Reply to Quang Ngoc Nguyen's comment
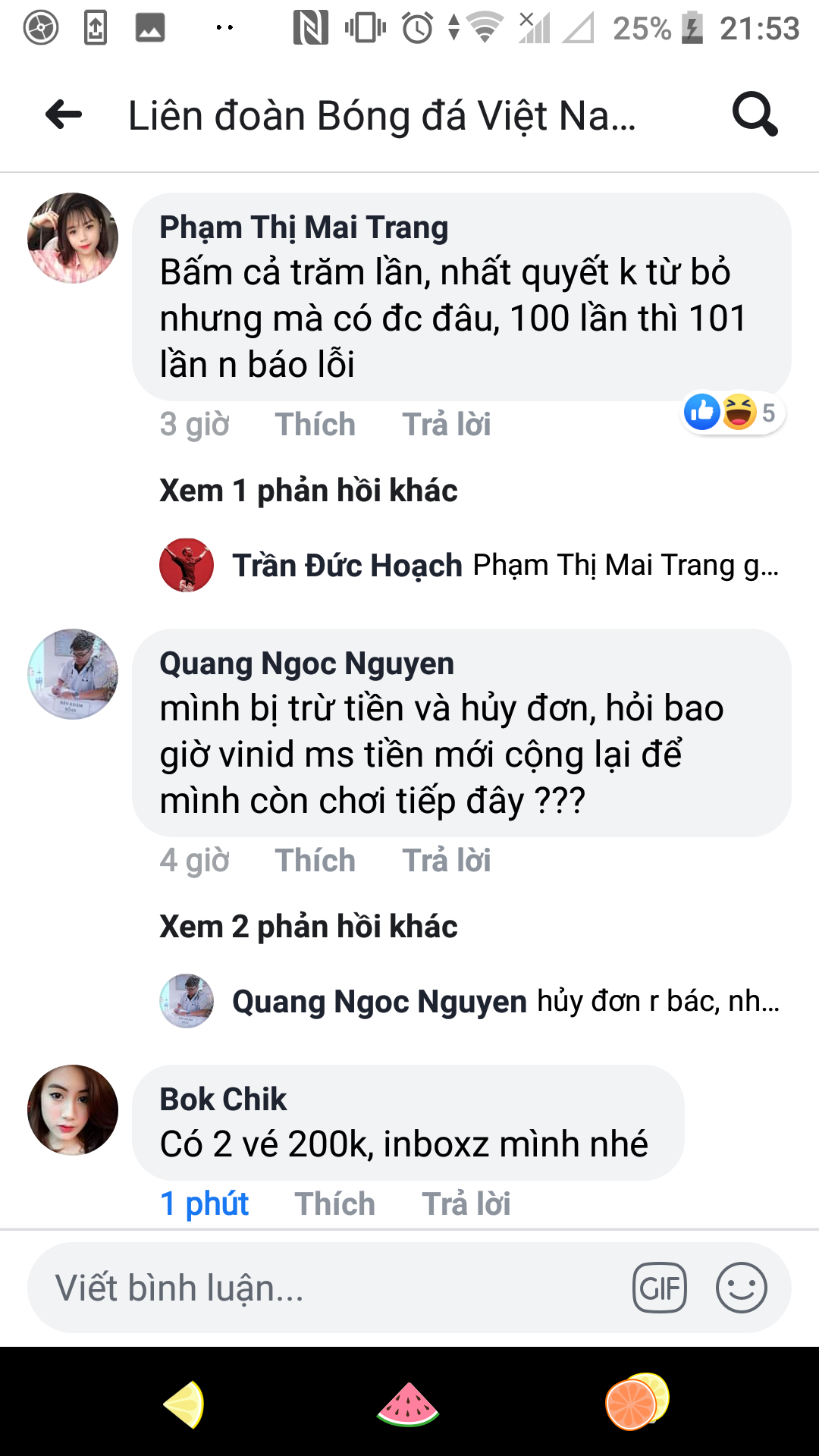 (x=446, y=861)
